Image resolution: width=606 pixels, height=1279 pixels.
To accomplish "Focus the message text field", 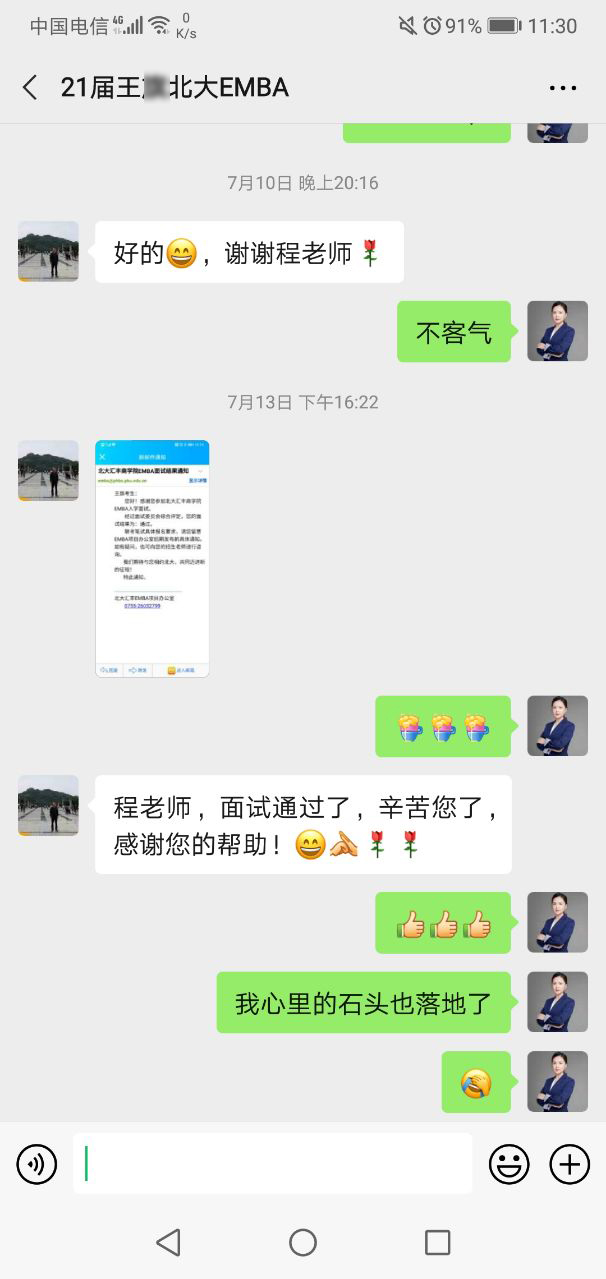I will point(272,1164).
